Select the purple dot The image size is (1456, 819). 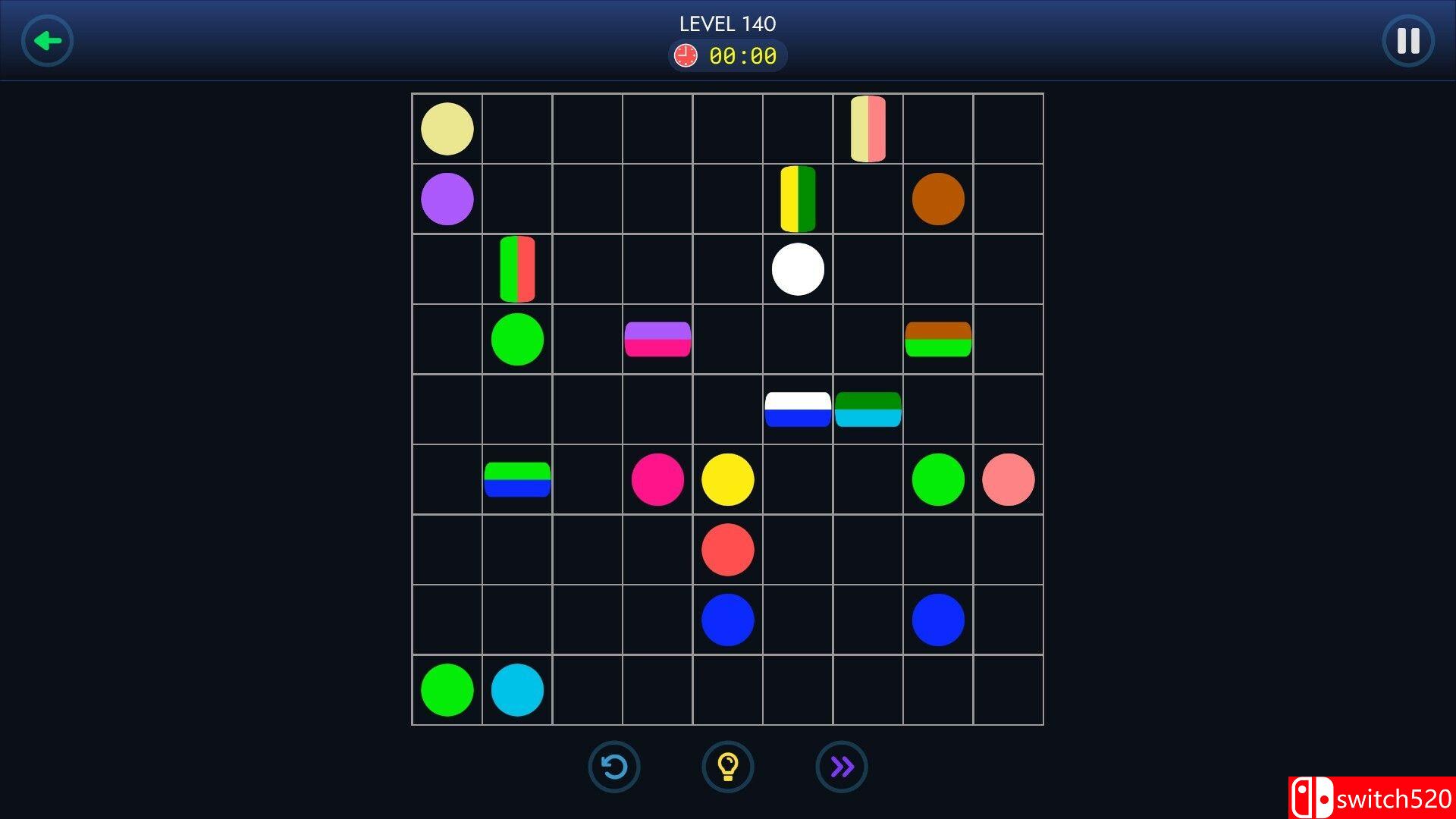(447, 199)
